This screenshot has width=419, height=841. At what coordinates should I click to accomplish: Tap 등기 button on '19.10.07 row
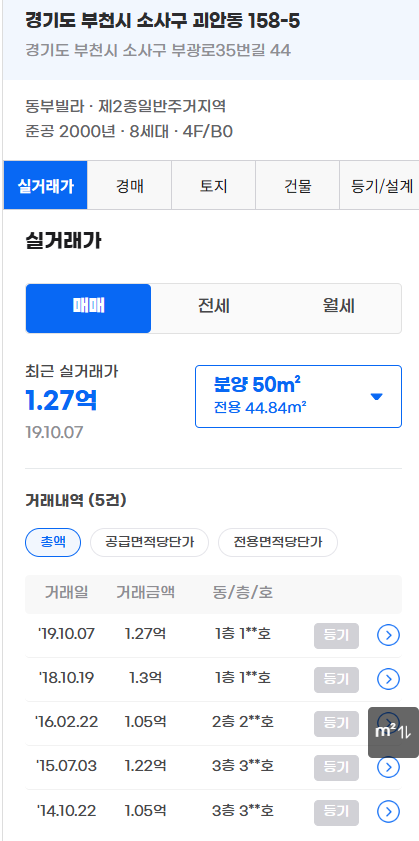point(336,636)
